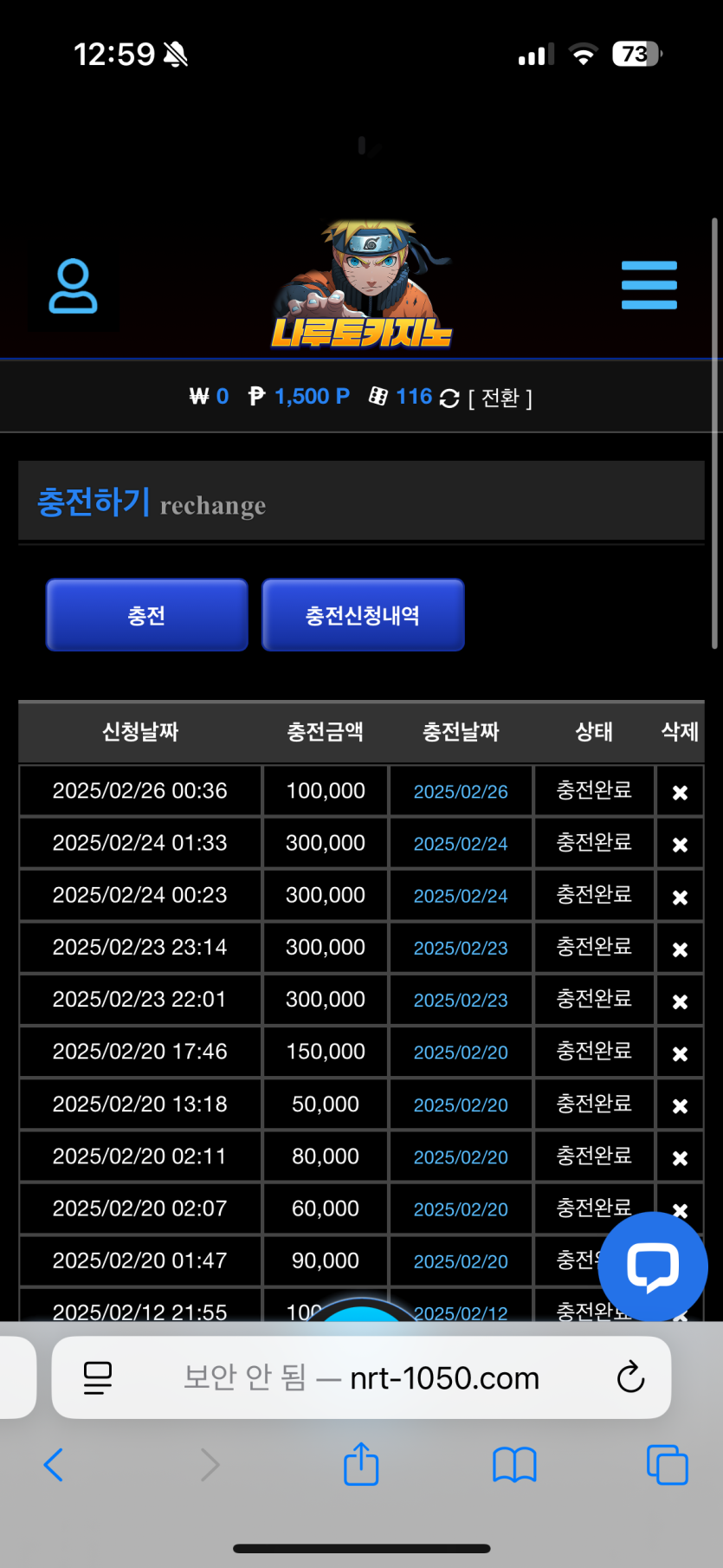Tap the 전환 conversion link

pyautogui.click(x=500, y=398)
